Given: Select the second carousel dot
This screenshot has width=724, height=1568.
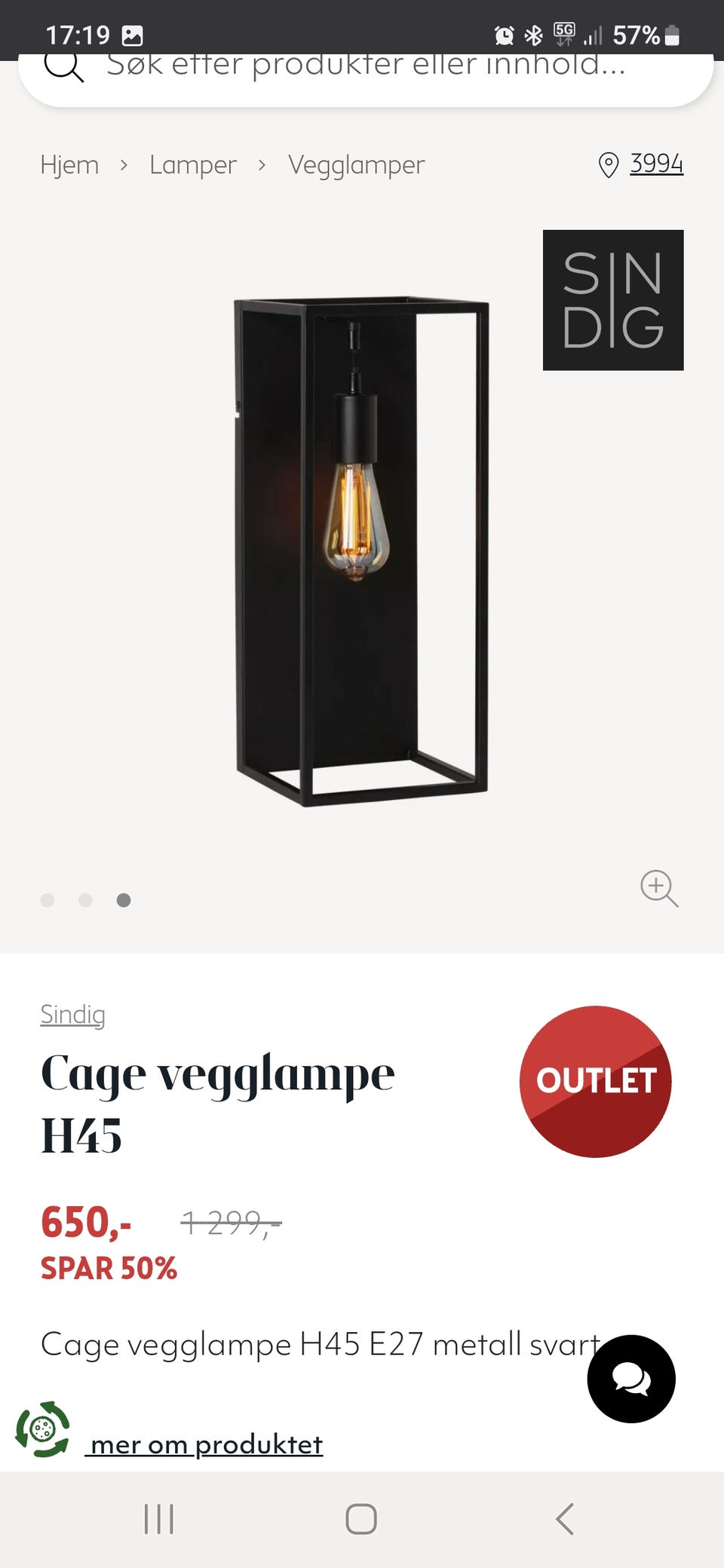Looking at the screenshot, I should [86, 899].
